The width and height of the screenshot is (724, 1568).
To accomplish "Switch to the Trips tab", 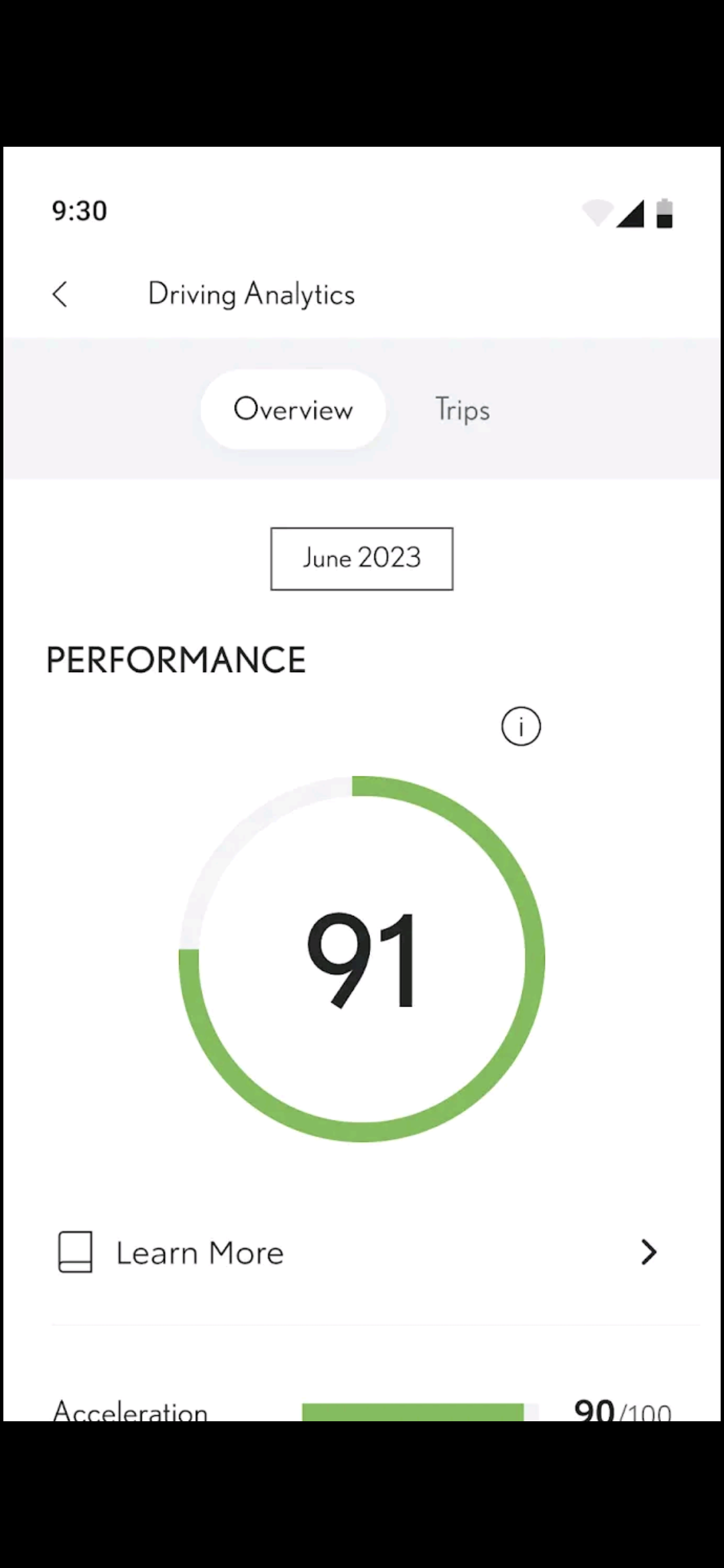I will tap(462, 409).
